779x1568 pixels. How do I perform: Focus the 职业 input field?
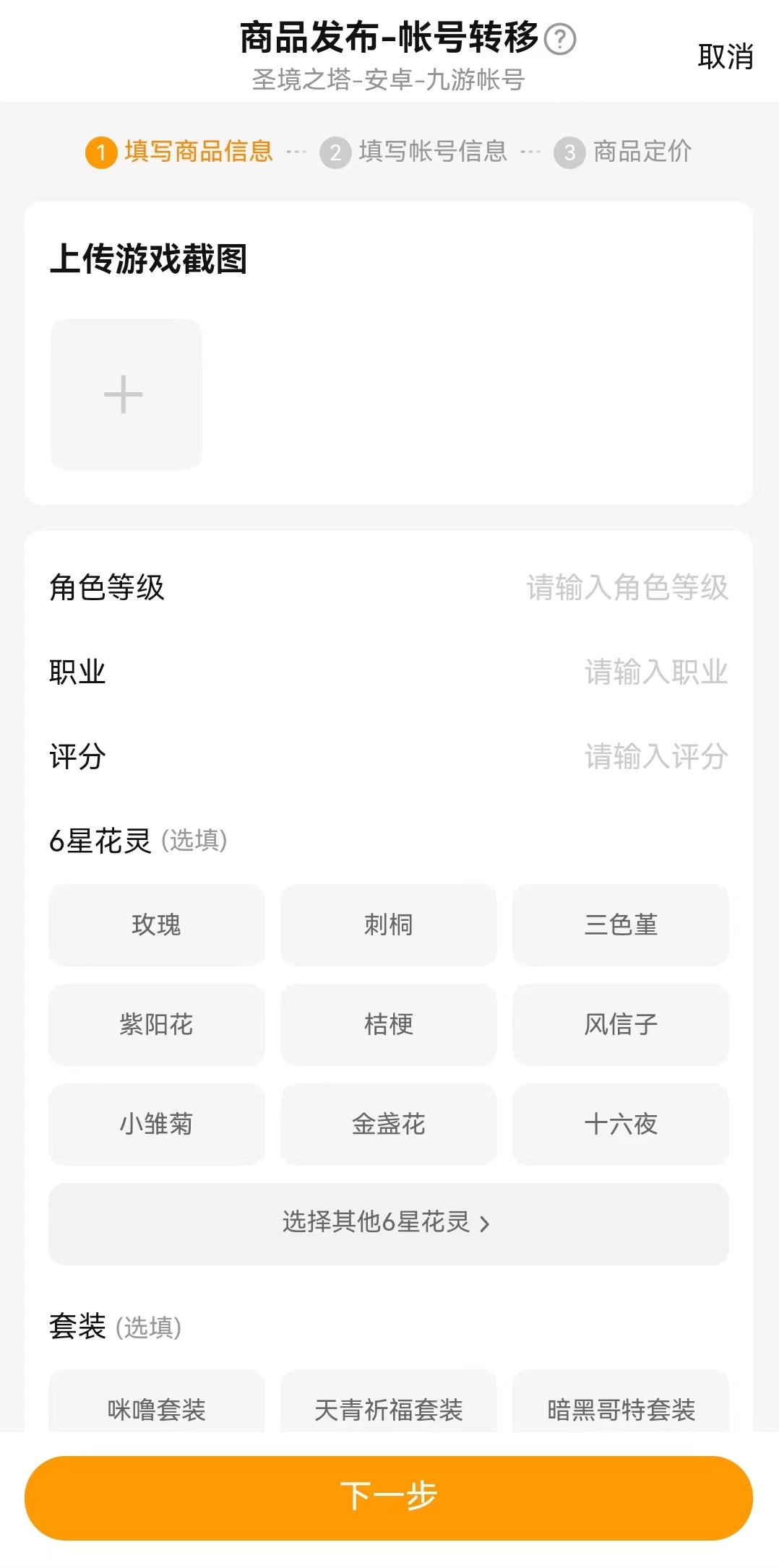655,672
